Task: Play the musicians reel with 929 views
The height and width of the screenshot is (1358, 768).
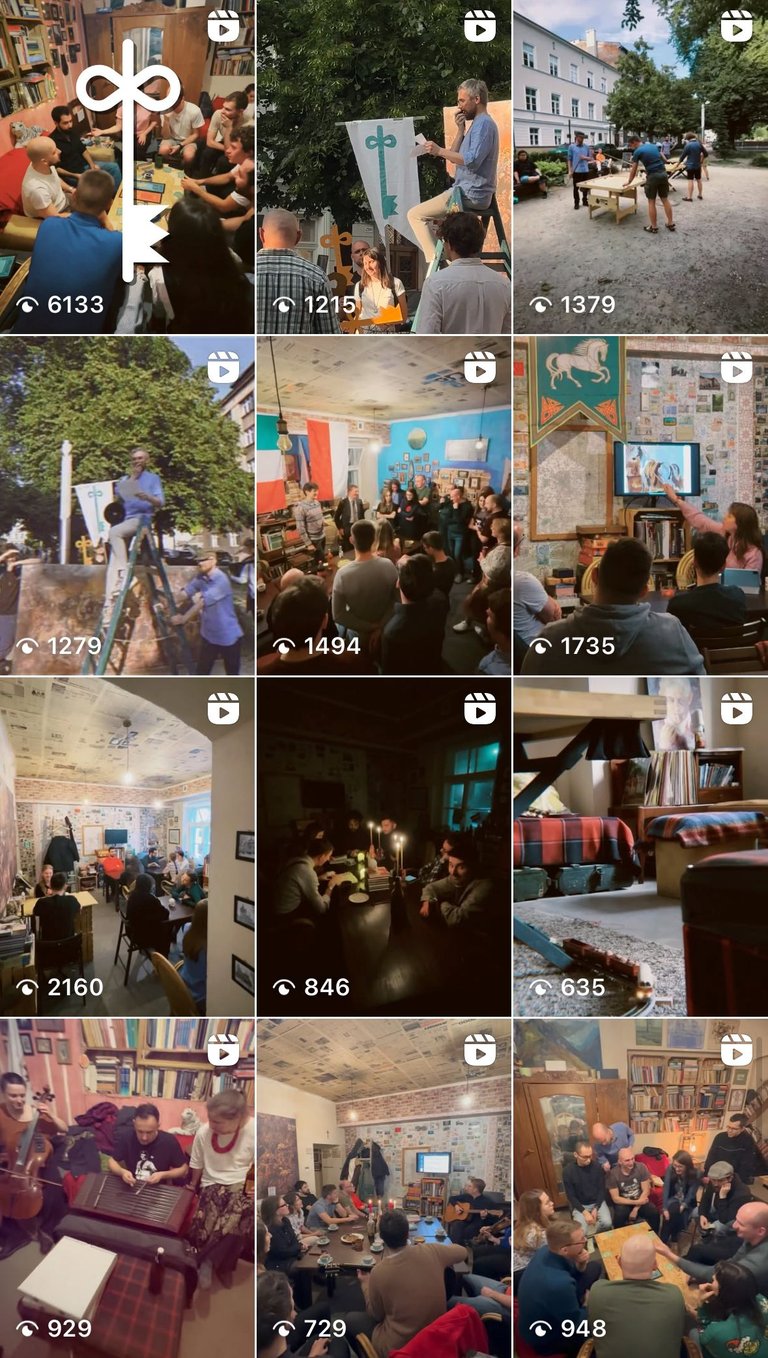Action: point(127,1188)
